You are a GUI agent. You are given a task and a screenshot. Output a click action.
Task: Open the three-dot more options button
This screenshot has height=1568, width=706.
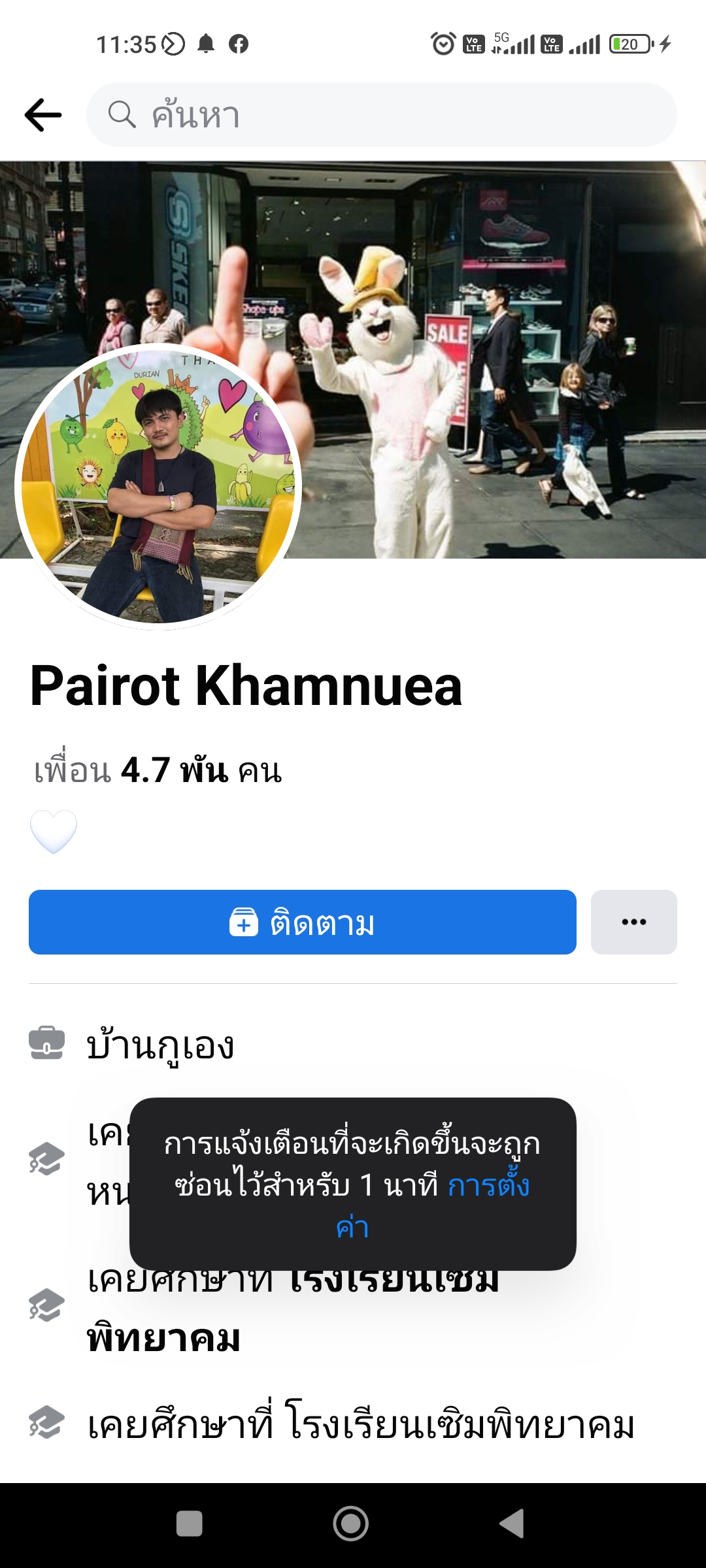click(633, 922)
